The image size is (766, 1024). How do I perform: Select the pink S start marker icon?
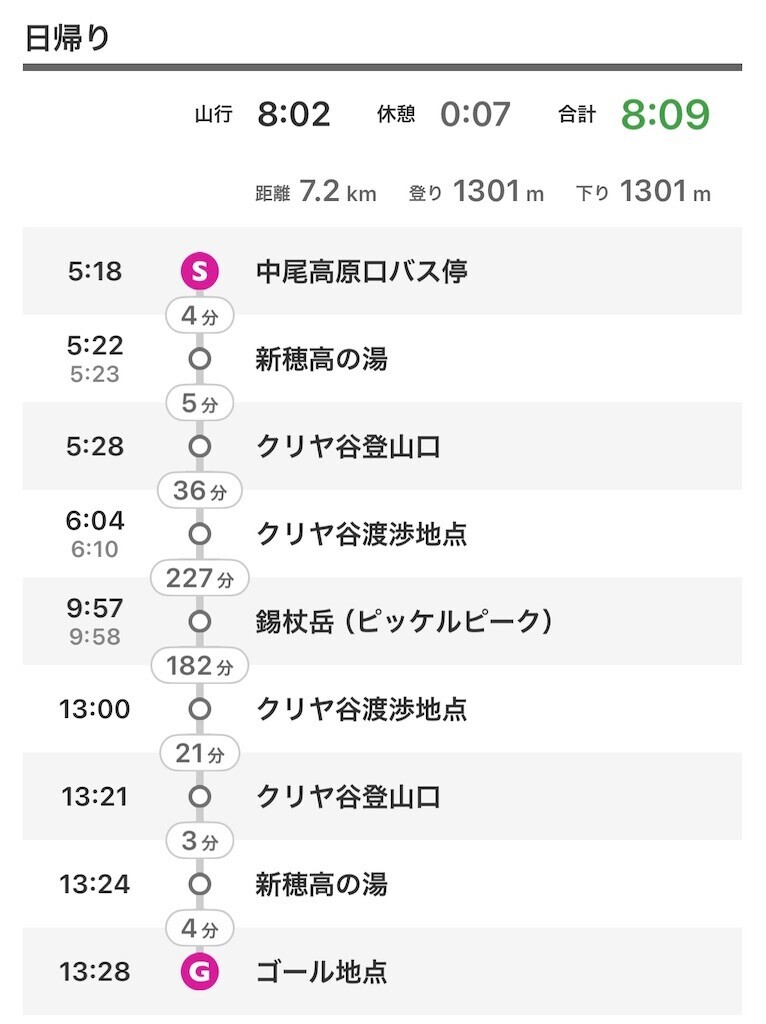point(202,268)
